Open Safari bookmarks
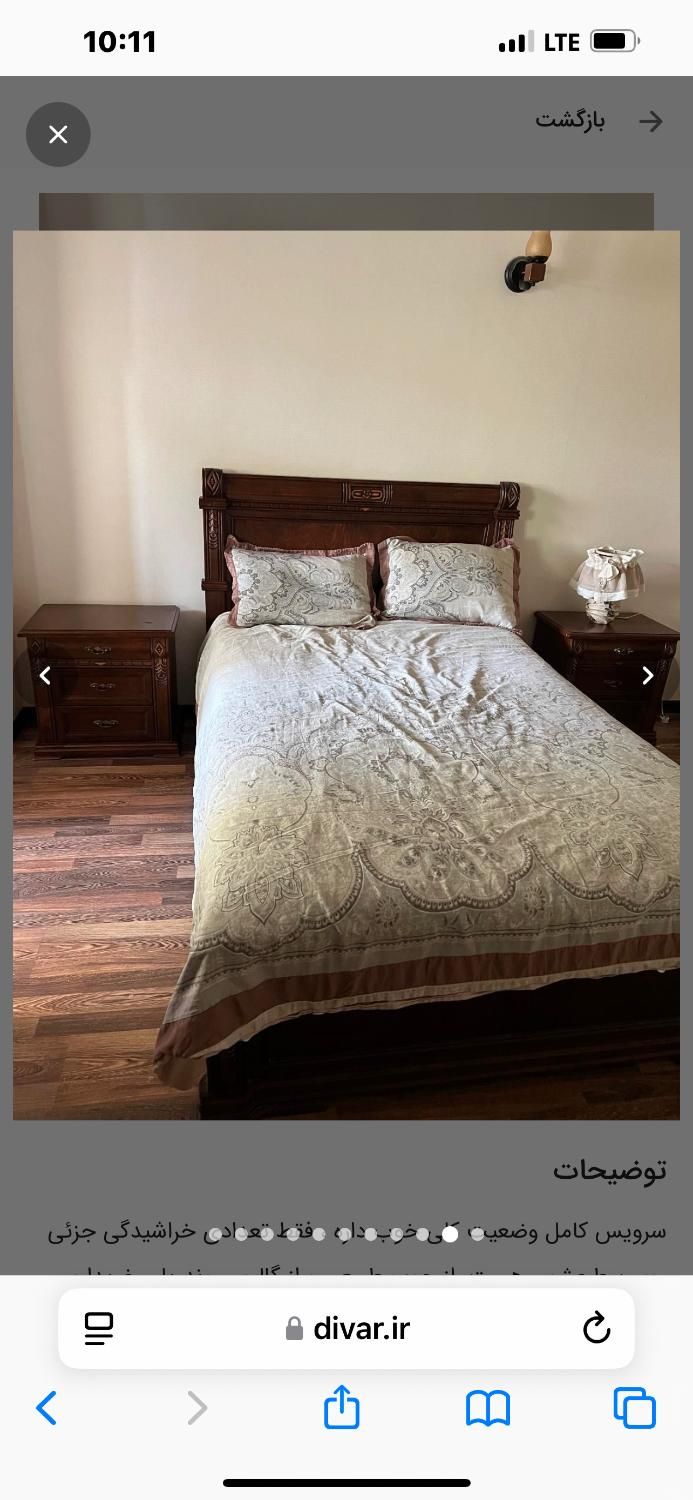The width and height of the screenshot is (693, 1500). 488,1408
